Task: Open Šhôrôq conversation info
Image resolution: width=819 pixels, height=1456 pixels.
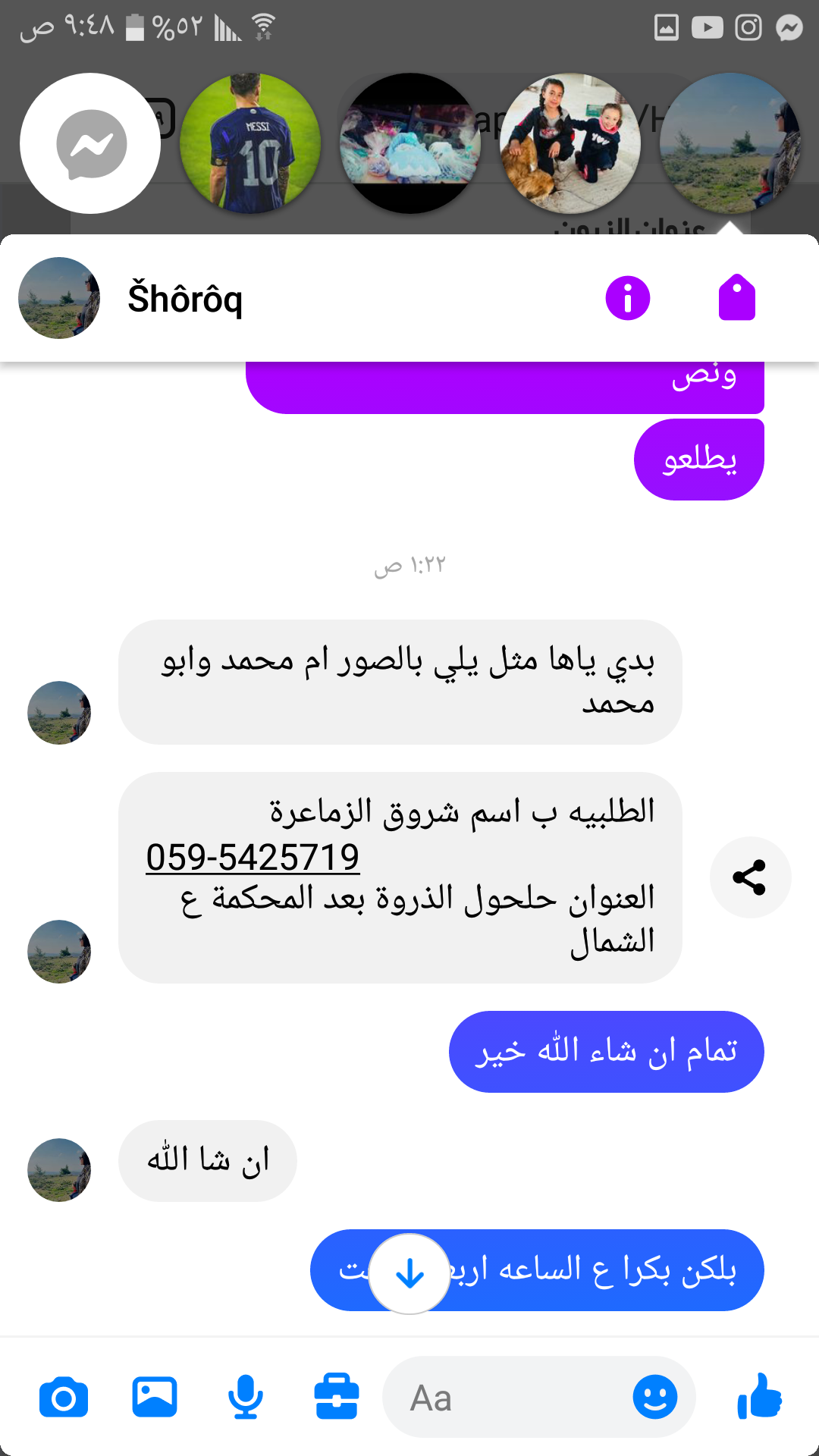Action: pyautogui.click(x=627, y=298)
